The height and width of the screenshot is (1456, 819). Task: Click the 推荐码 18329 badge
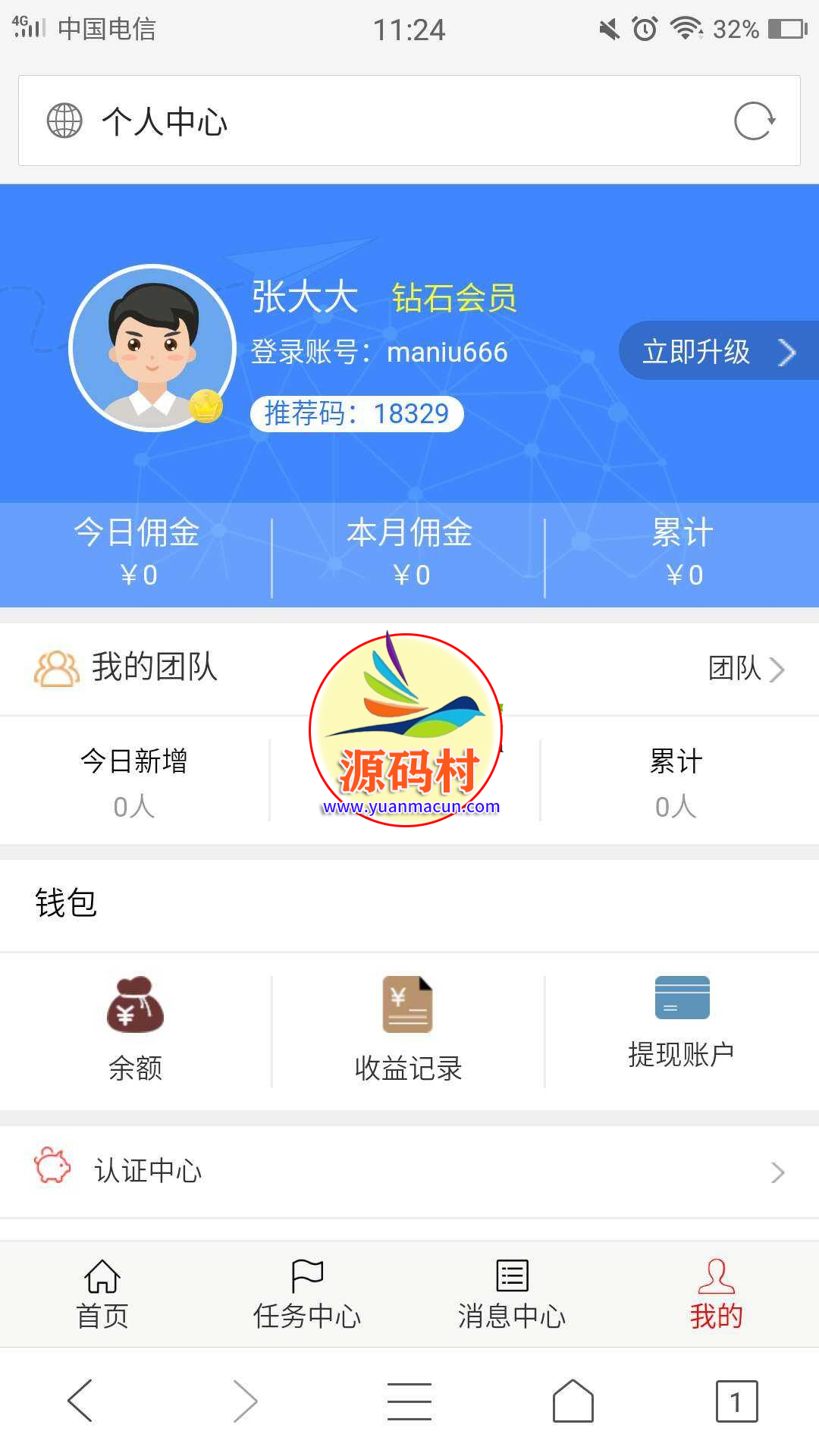(x=358, y=413)
